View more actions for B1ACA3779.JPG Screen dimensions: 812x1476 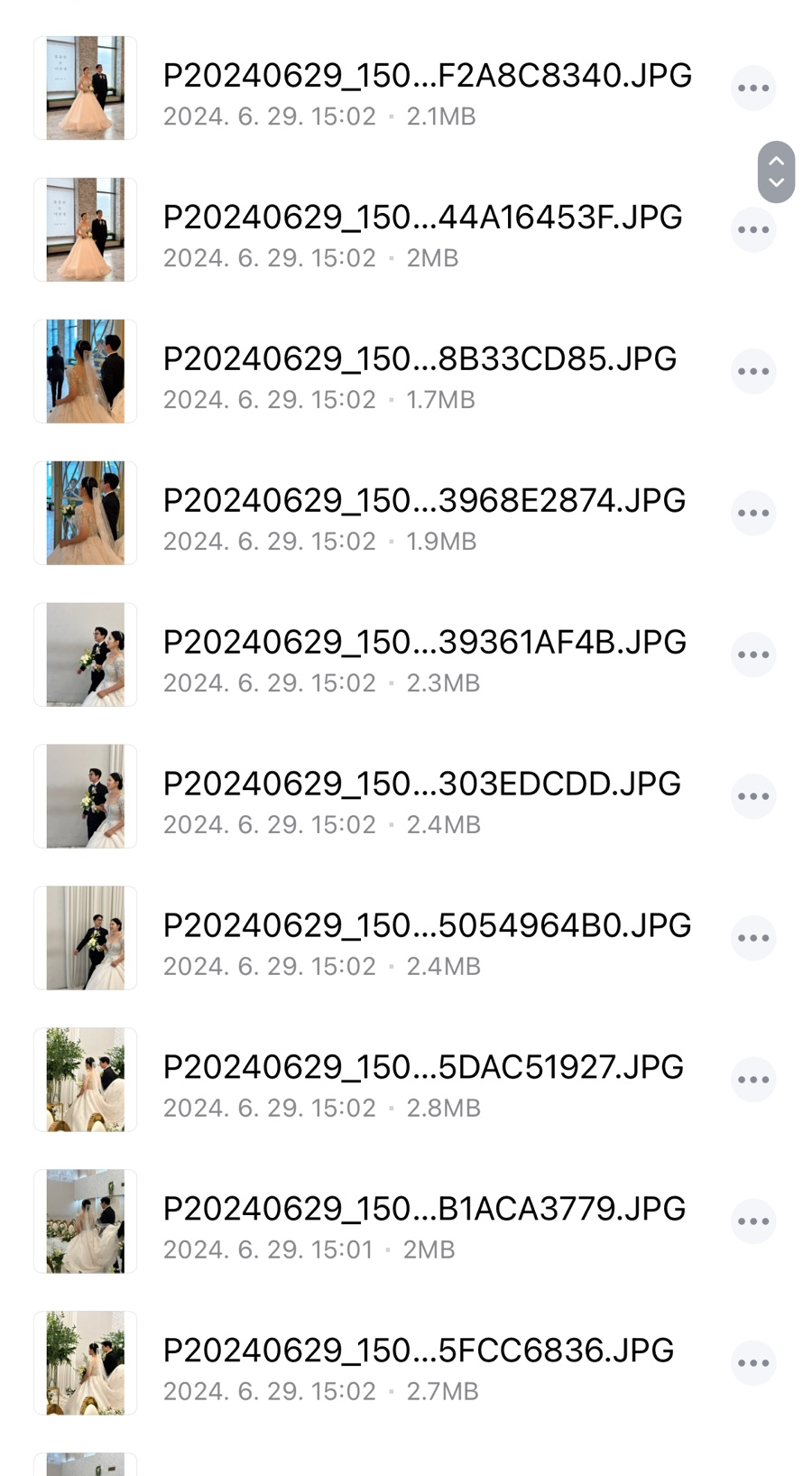(752, 1221)
